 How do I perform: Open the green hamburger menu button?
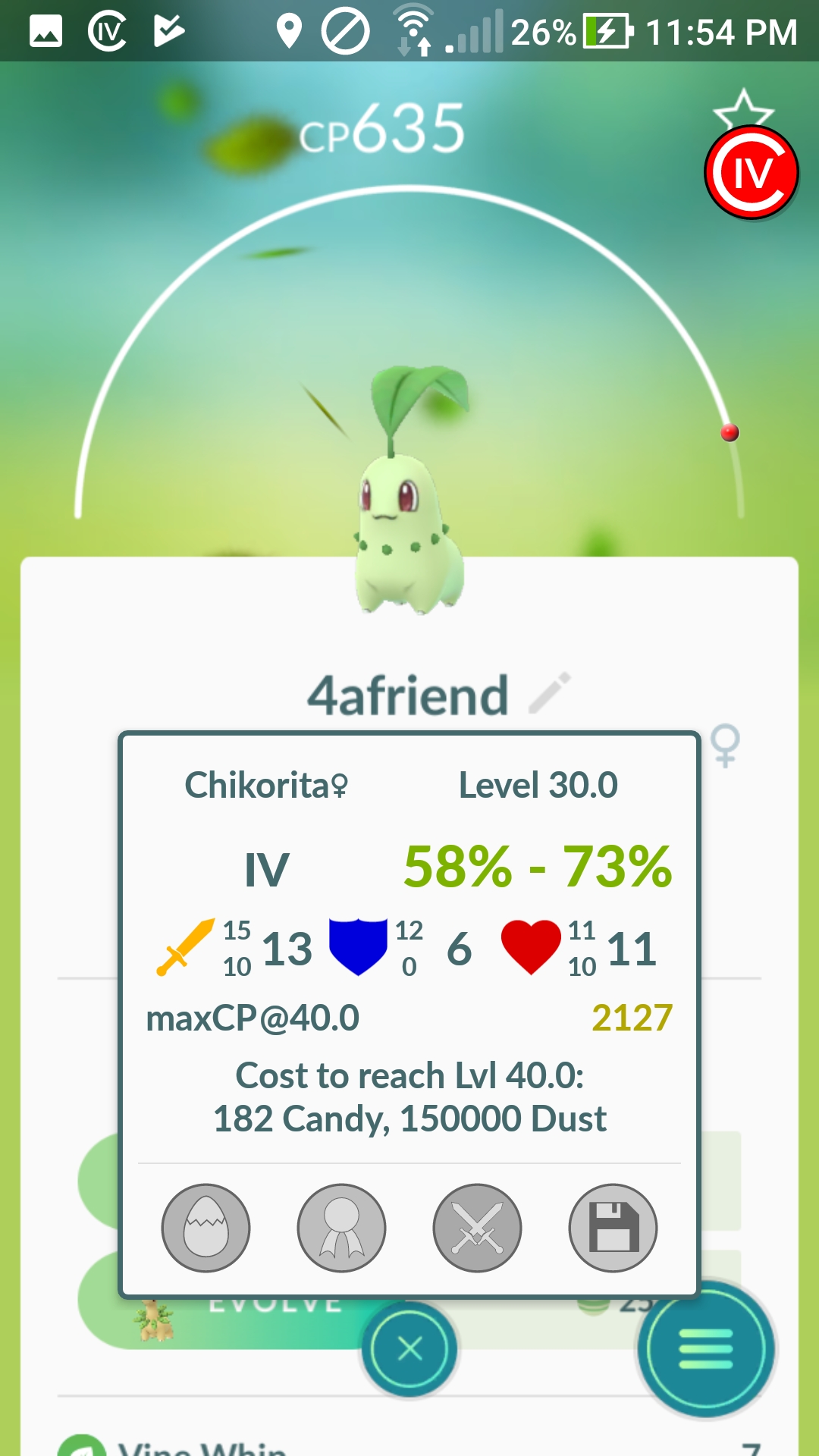[x=706, y=1349]
